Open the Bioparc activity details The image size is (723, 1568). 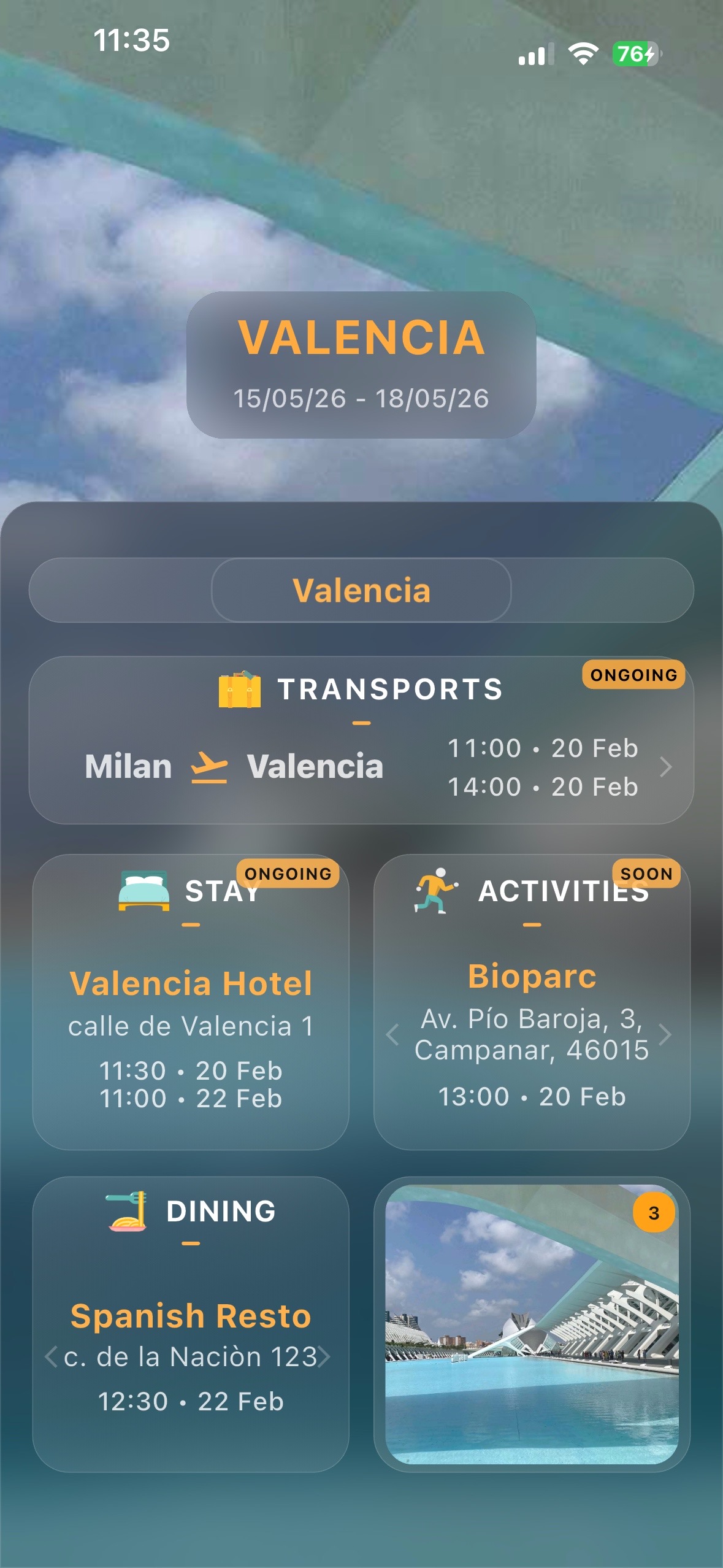532,977
